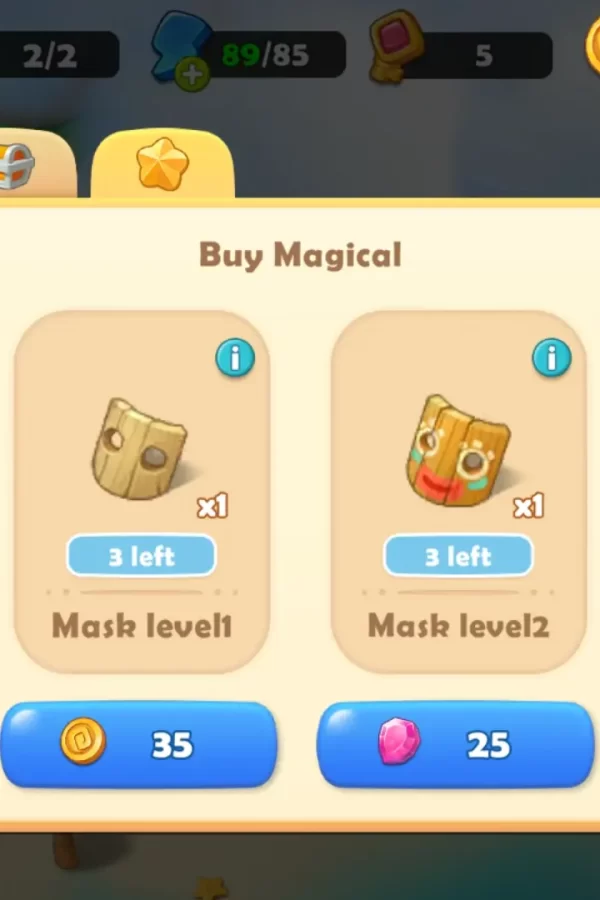
Task: Buy Mask level1 for 35 coins
Action: tap(138, 745)
